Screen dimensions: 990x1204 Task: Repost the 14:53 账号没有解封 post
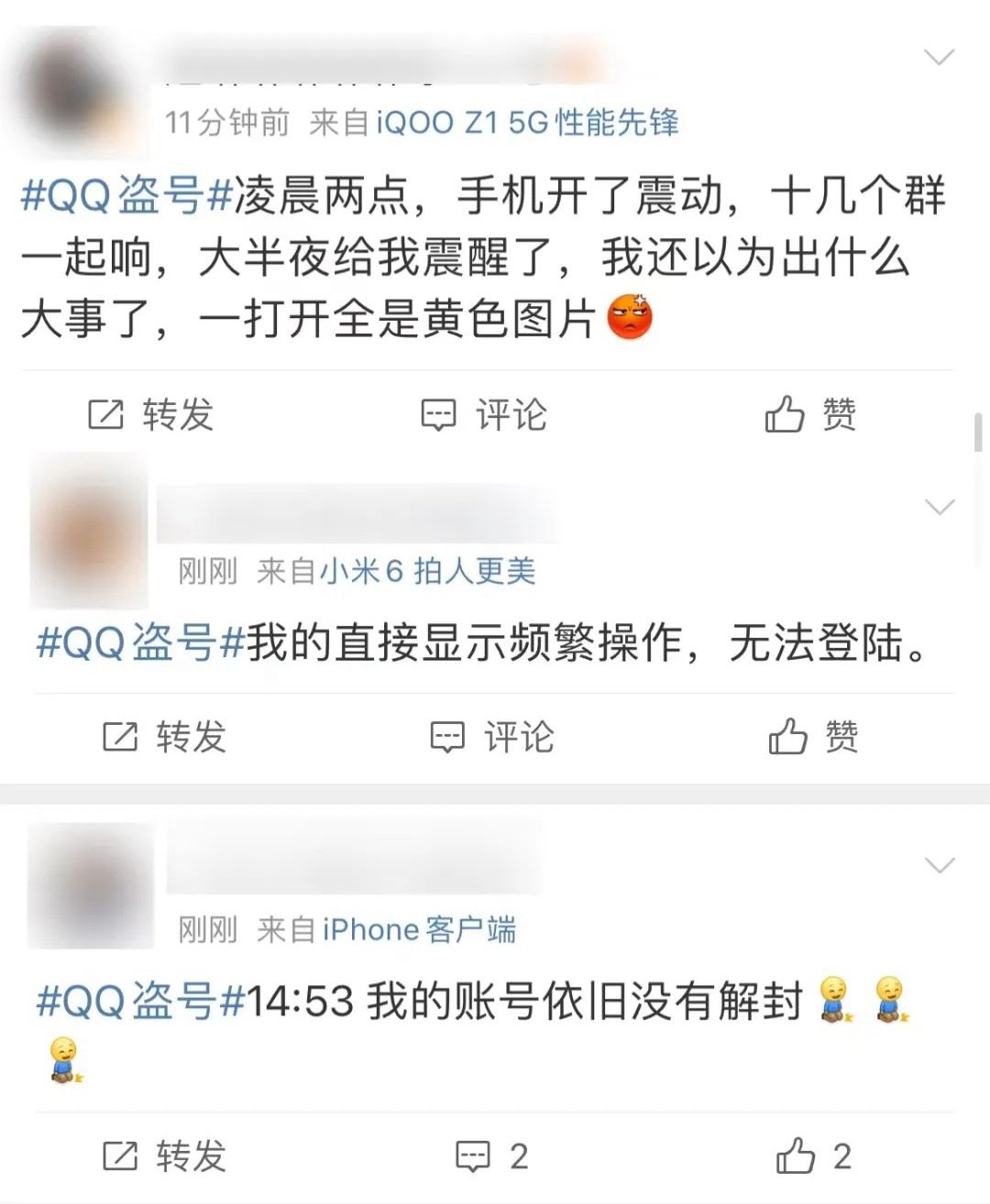tap(164, 1156)
